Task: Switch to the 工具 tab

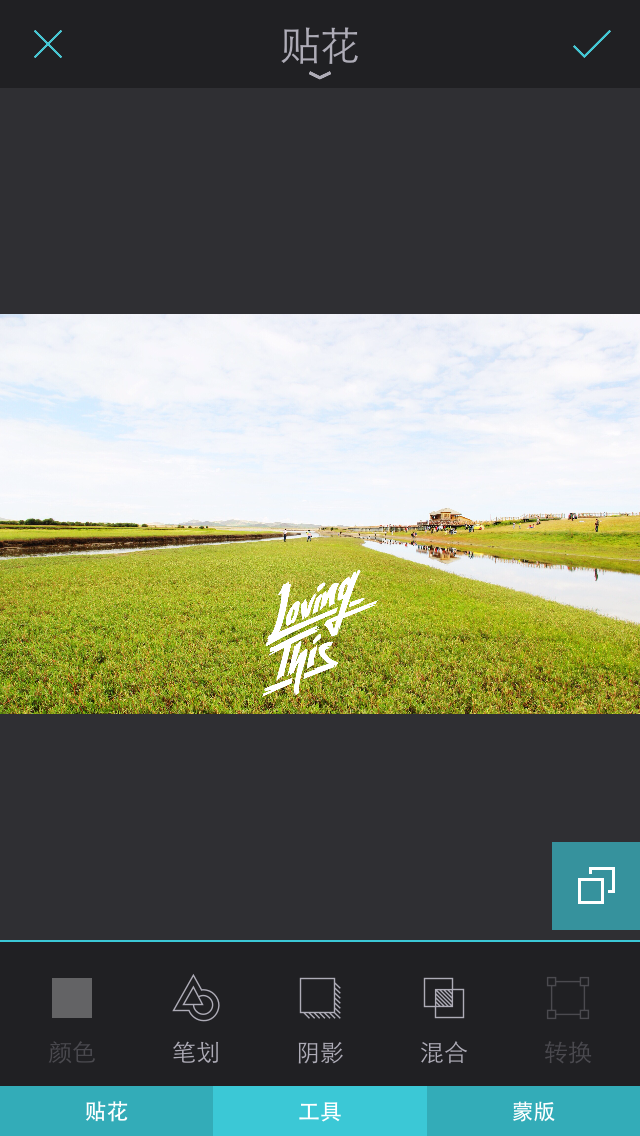Action: coord(320,1111)
